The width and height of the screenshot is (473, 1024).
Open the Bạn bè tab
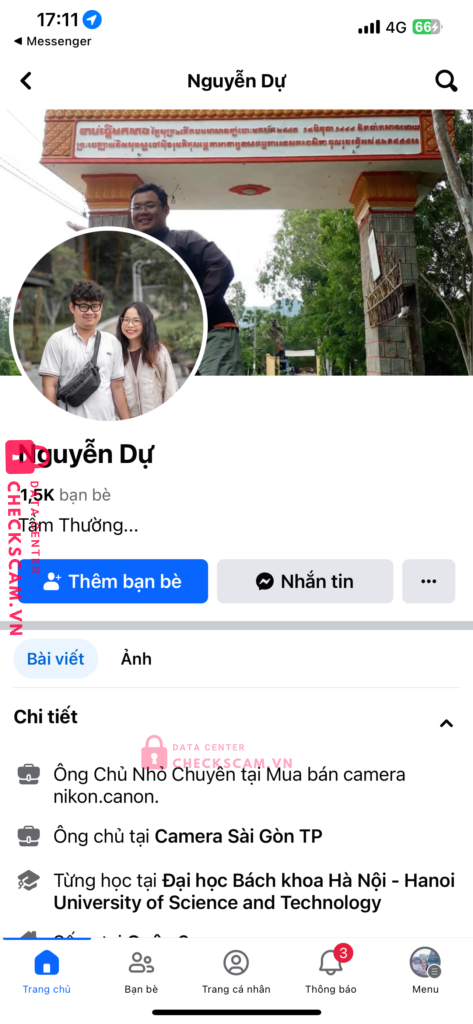[141, 972]
